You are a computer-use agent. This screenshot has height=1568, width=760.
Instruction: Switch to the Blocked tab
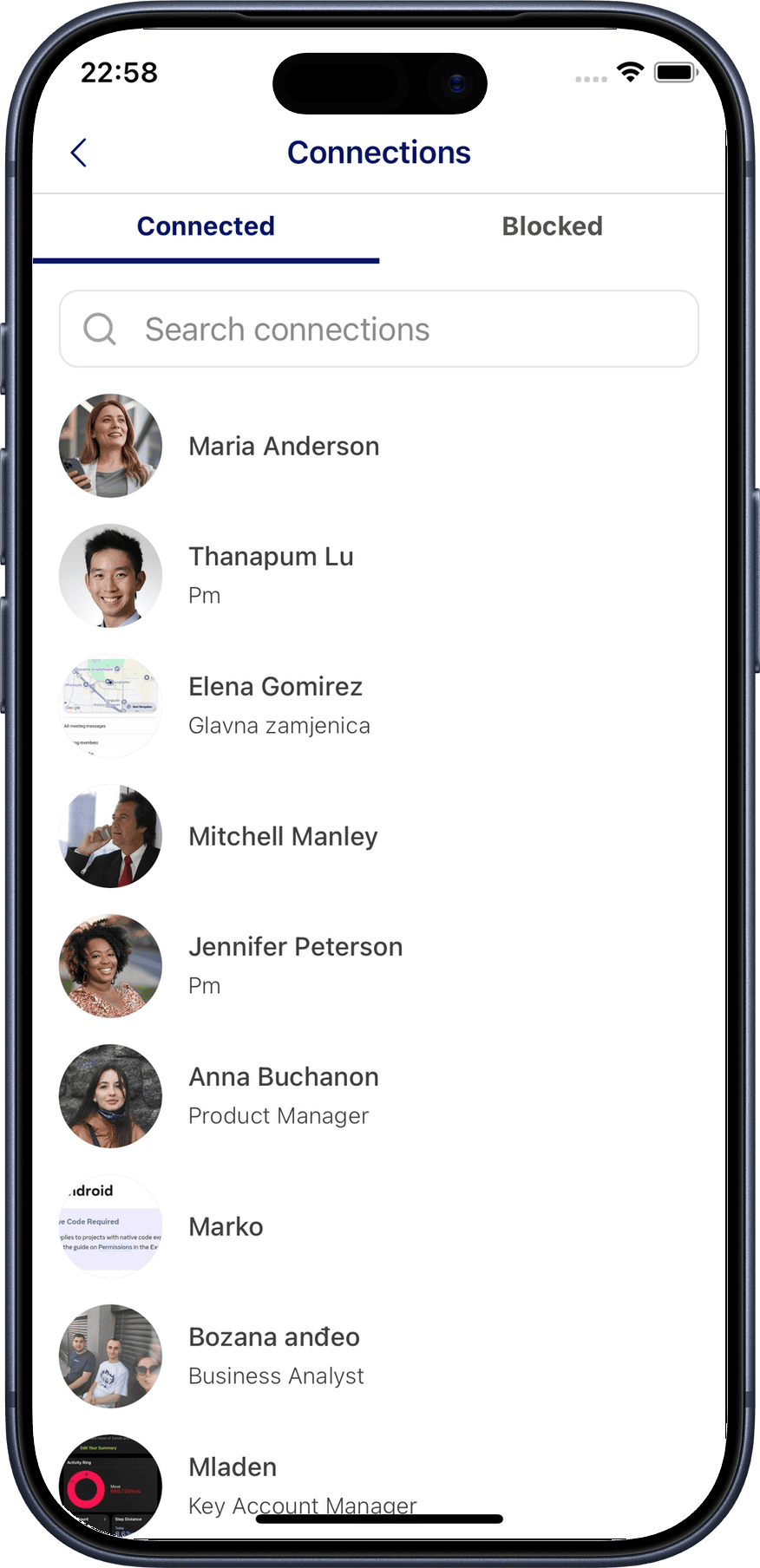point(552,226)
